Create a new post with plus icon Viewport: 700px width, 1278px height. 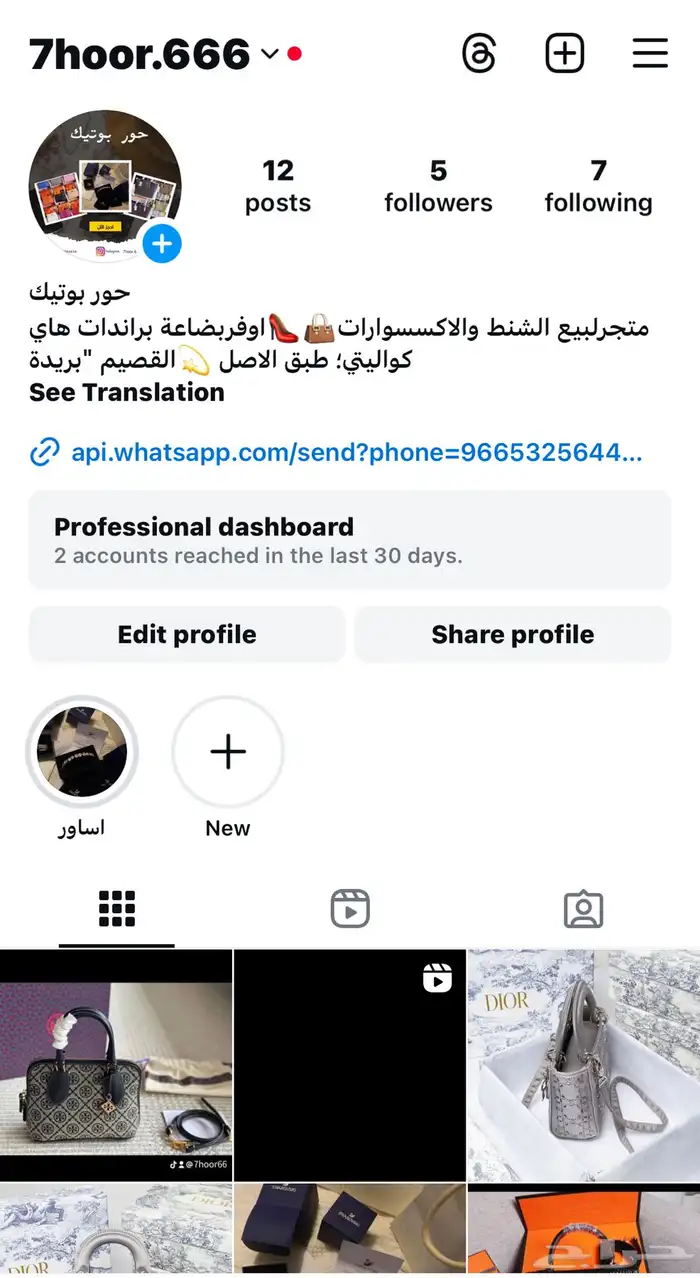(x=564, y=53)
